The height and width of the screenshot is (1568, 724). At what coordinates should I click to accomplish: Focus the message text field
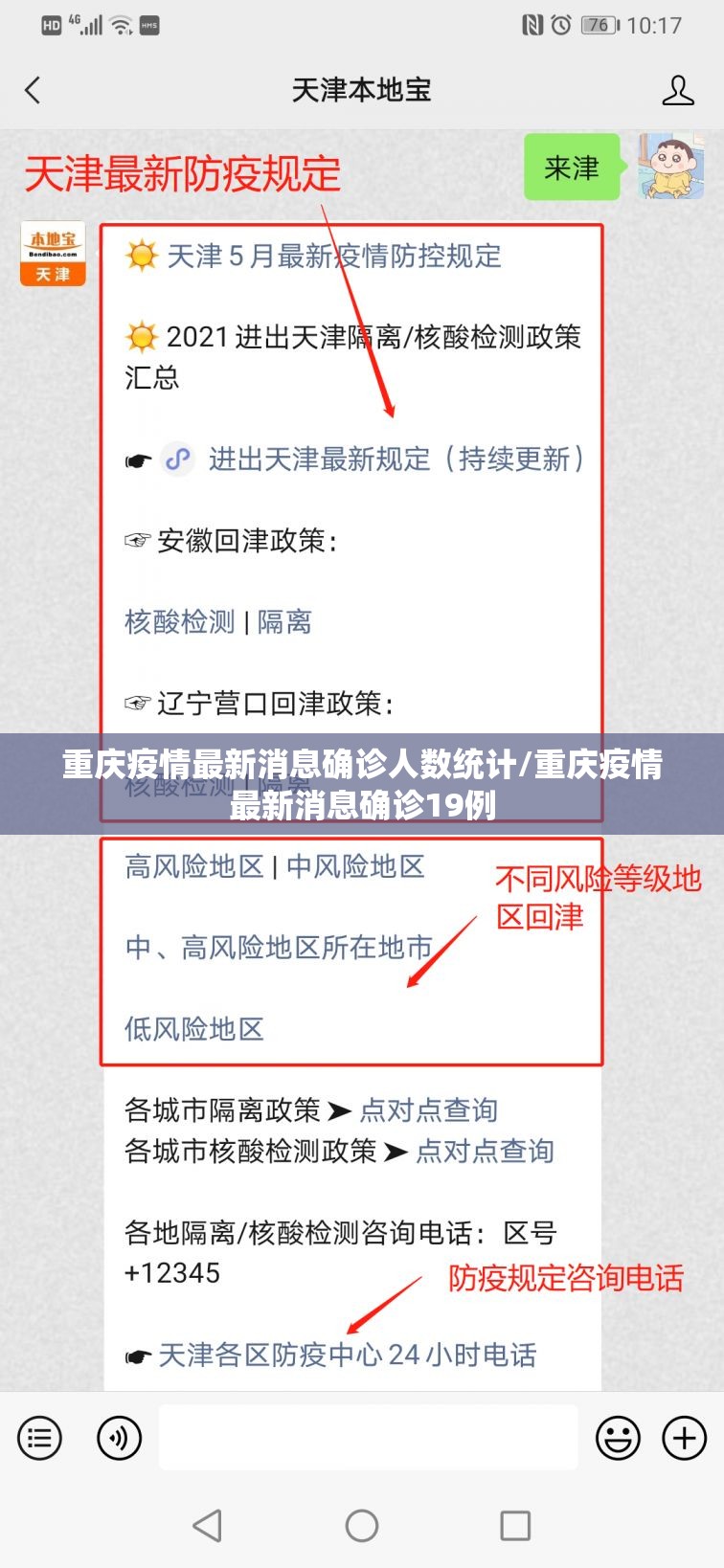coord(368,1437)
